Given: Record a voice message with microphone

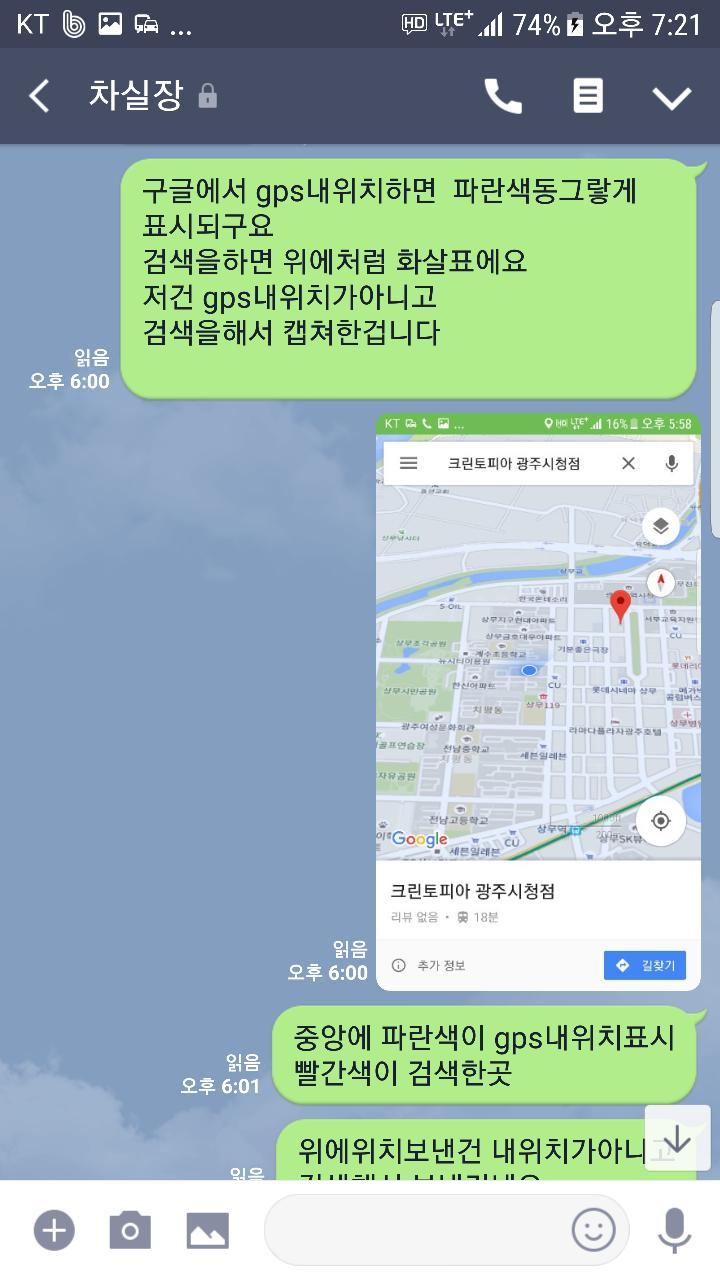Looking at the screenshot, I should [x=675, y=1230].
